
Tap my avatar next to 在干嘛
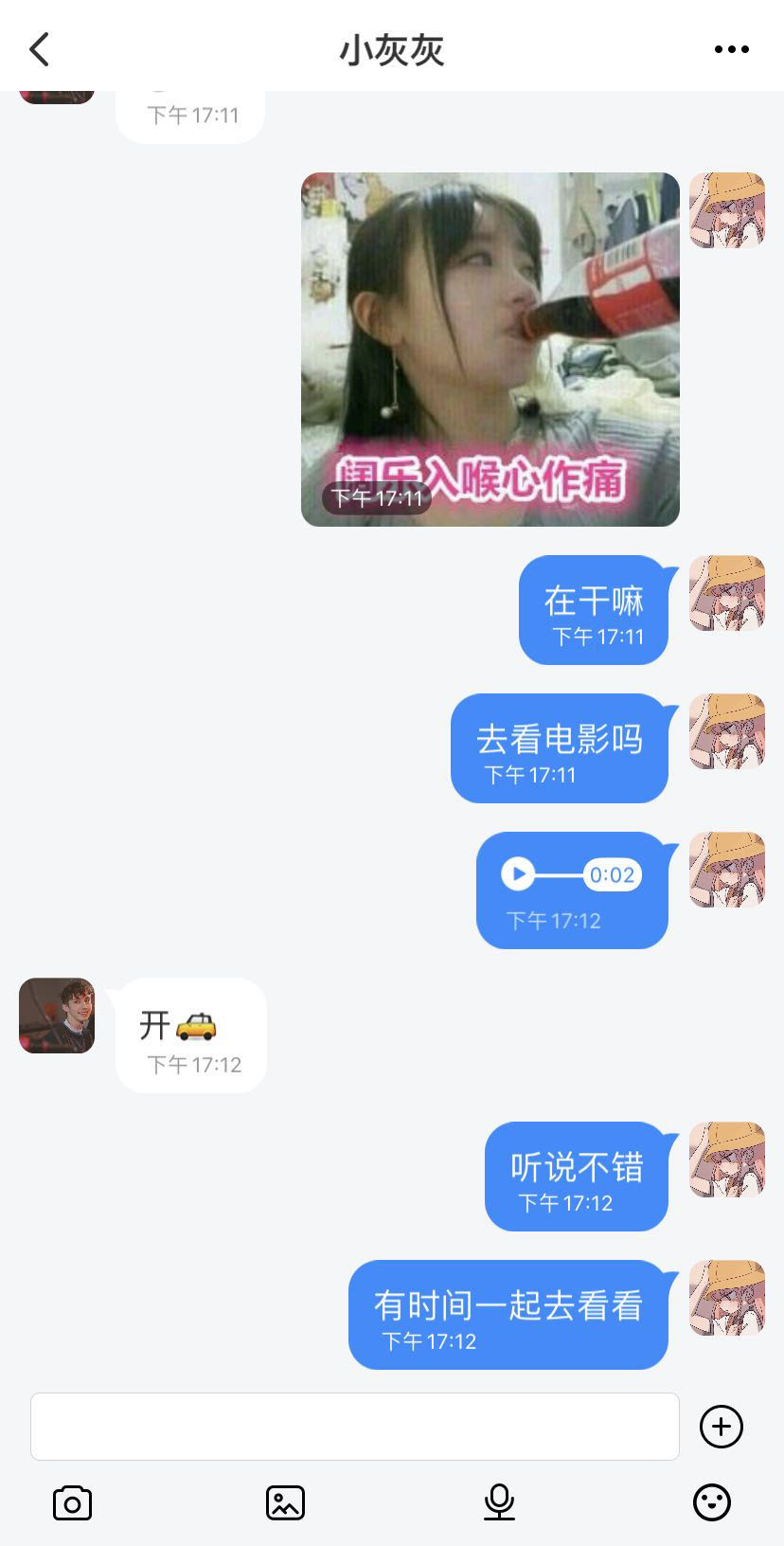[x=726, y=593]
